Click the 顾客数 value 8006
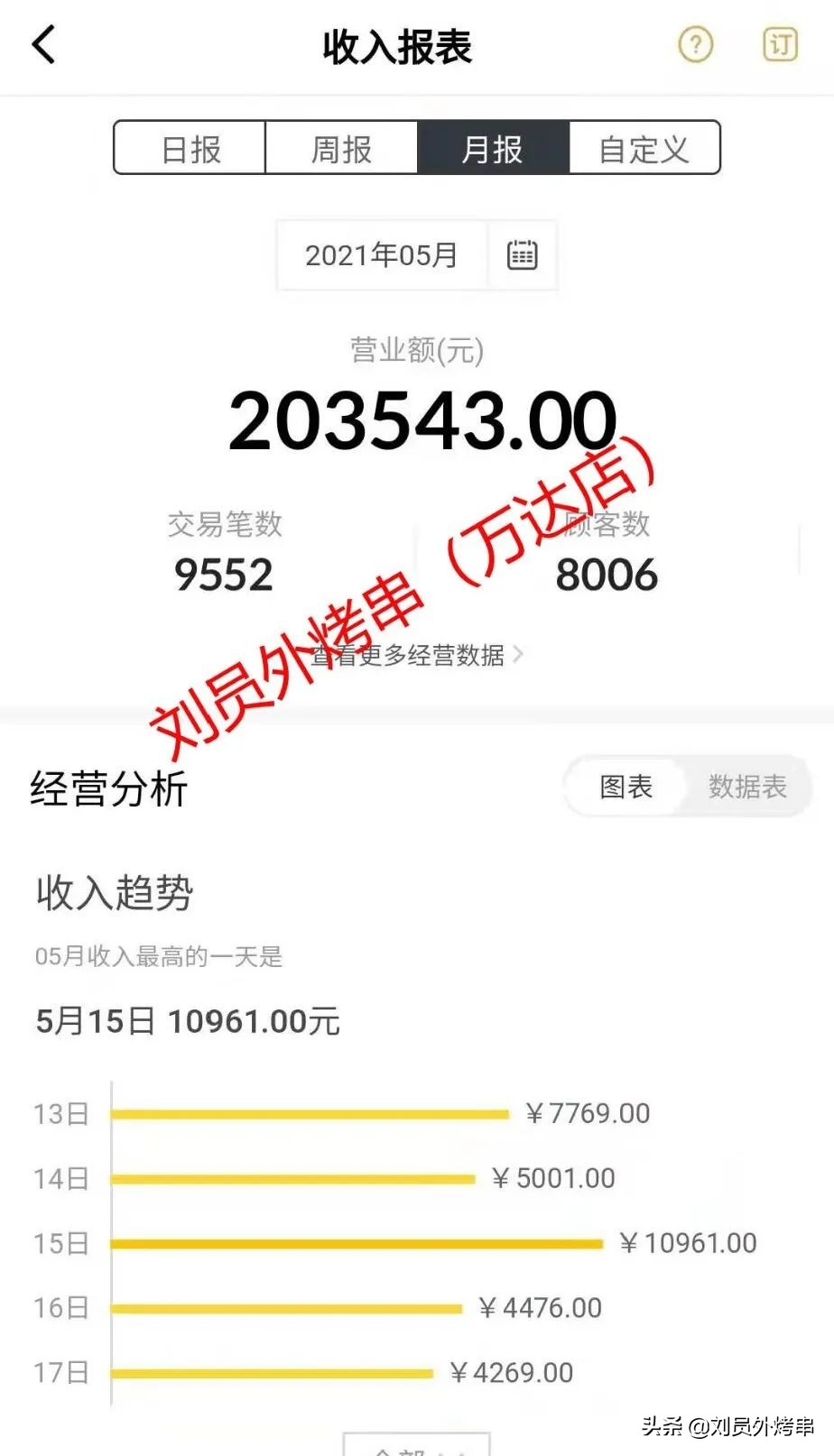The height and width of the screenshot is (1456, 834). pyautogui.click(x=607, y=574)
